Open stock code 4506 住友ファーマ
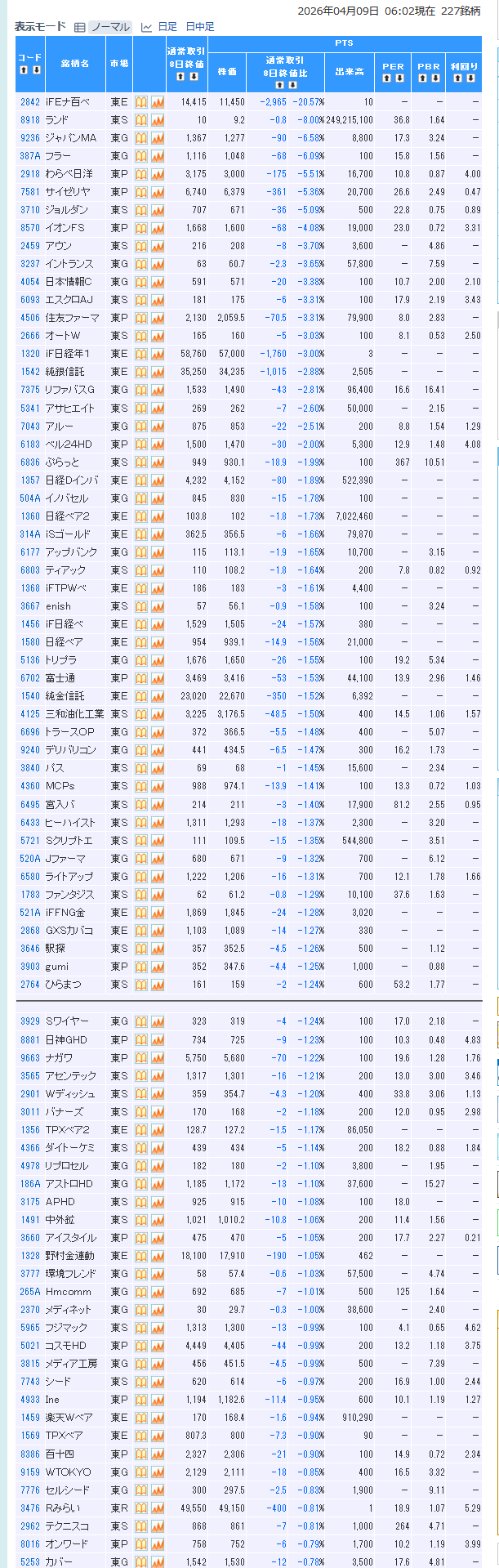Image resolution: width=499 pixels, height=1568 pixels. point(30,318)
